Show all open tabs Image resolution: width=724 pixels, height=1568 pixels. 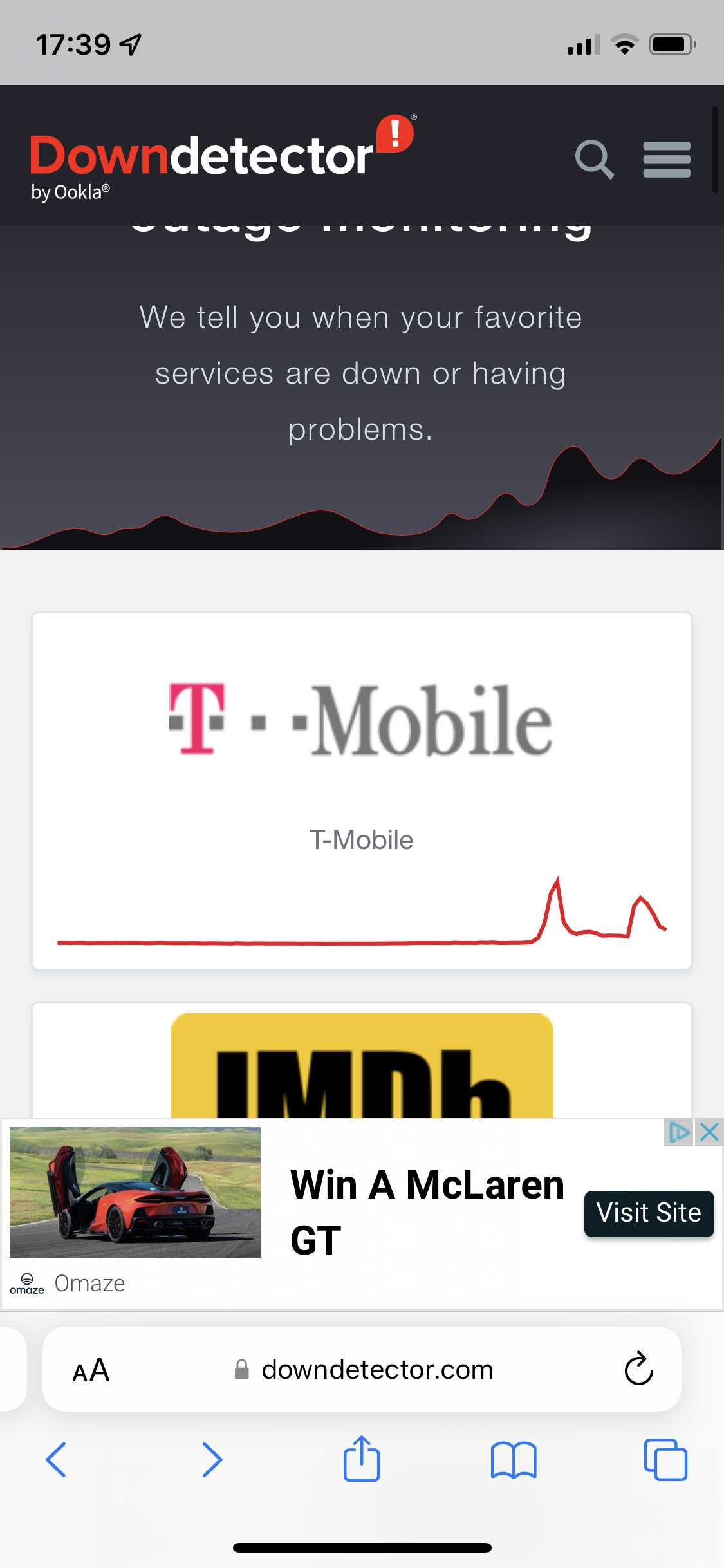point(665,1460)
